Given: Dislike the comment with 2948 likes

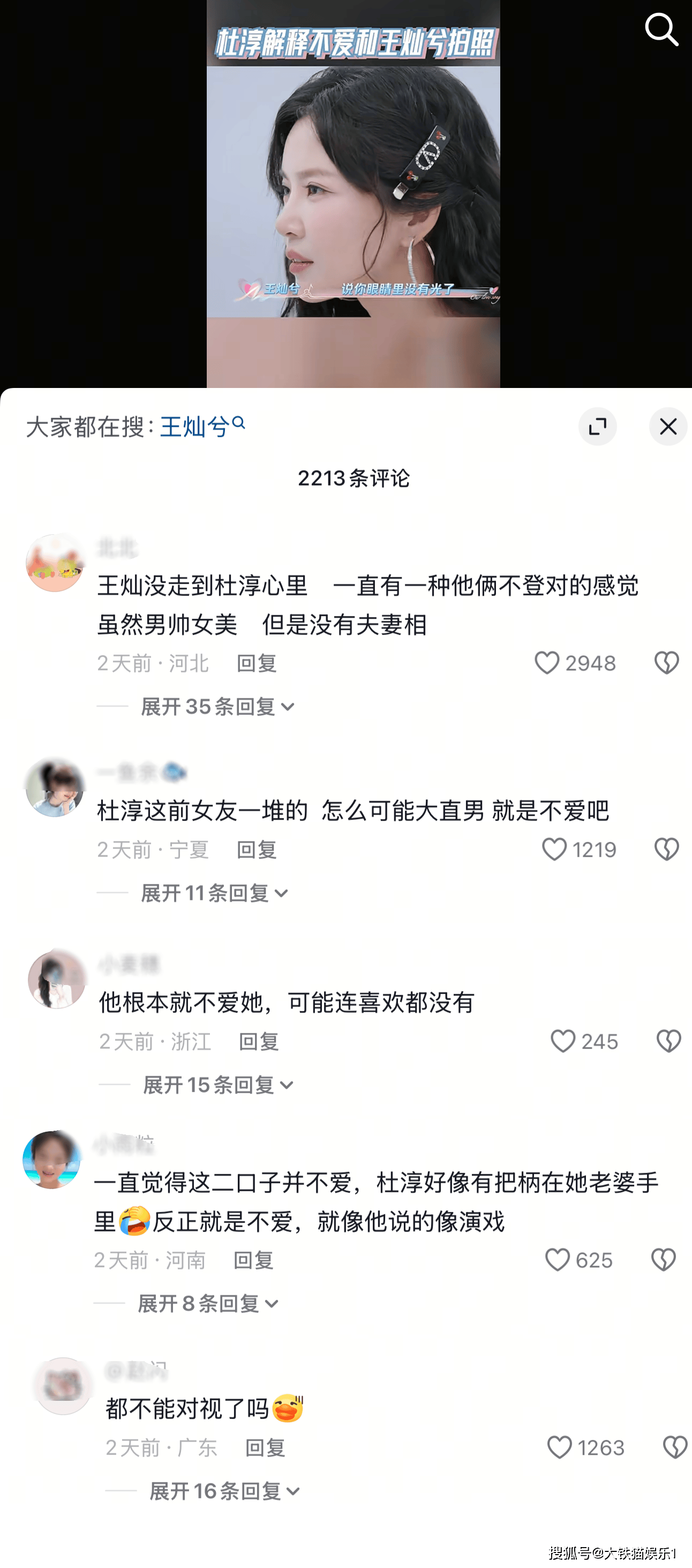Looking at the screenshot, I should click(x=666, y=663).
